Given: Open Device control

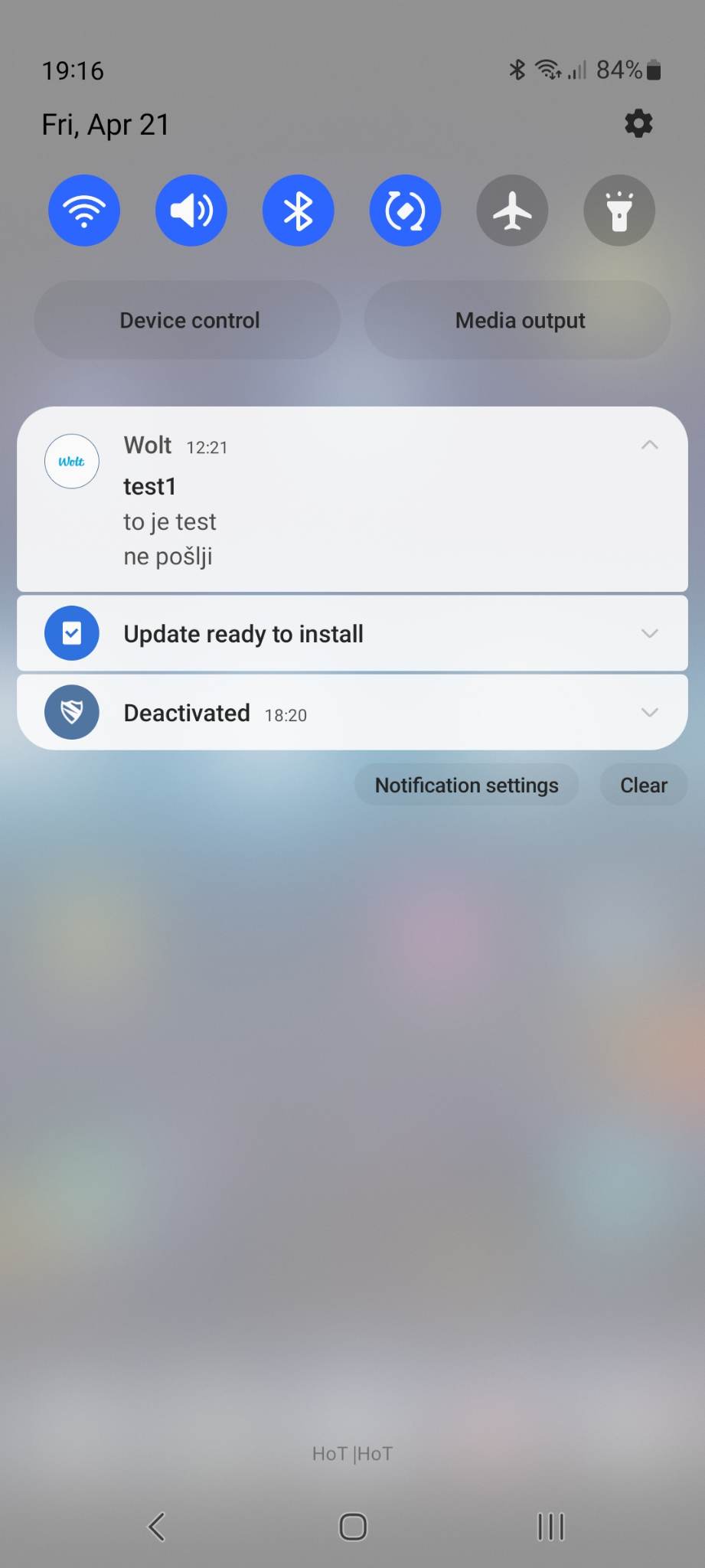Looking at the screenshot, I should tap(188, 320).
